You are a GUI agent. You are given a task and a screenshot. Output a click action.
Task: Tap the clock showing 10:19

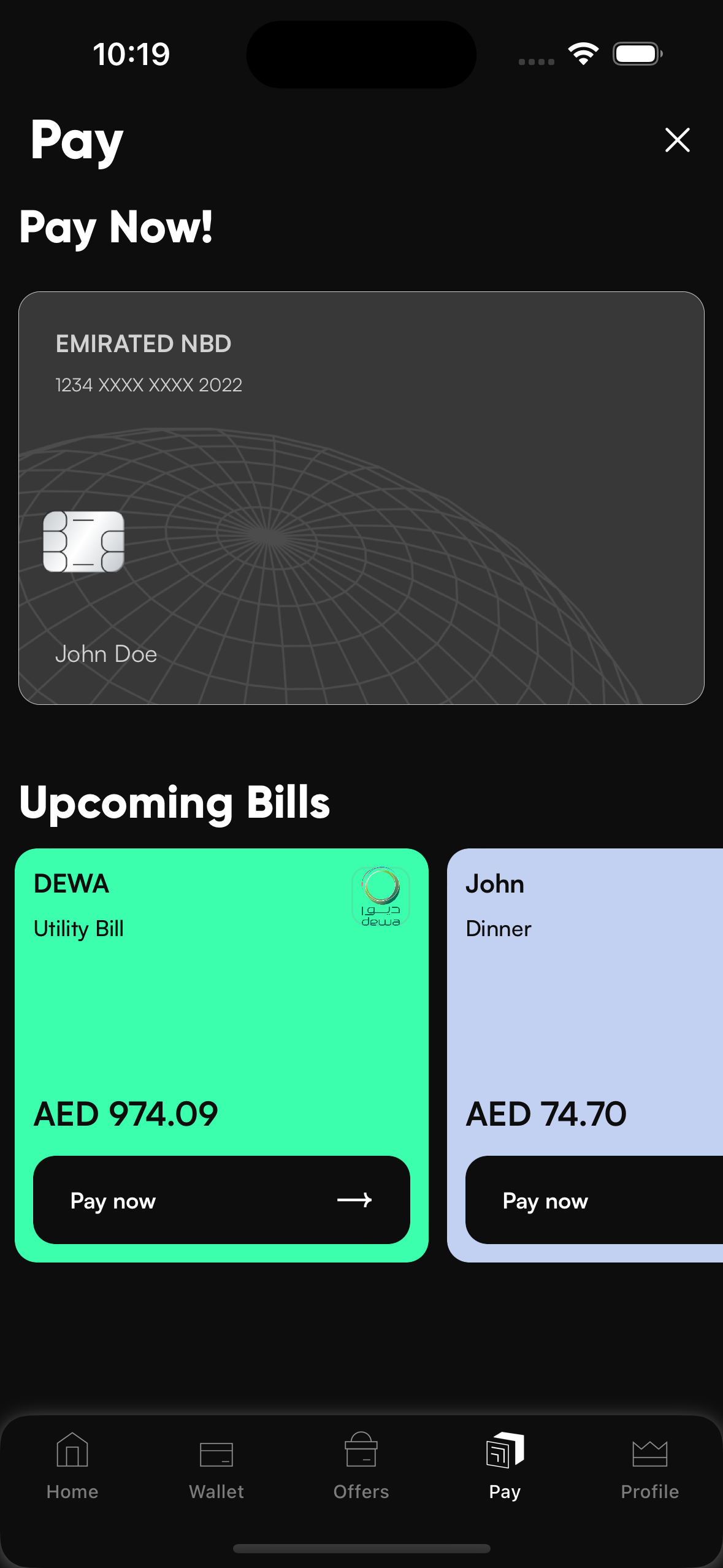click(130, 54)
